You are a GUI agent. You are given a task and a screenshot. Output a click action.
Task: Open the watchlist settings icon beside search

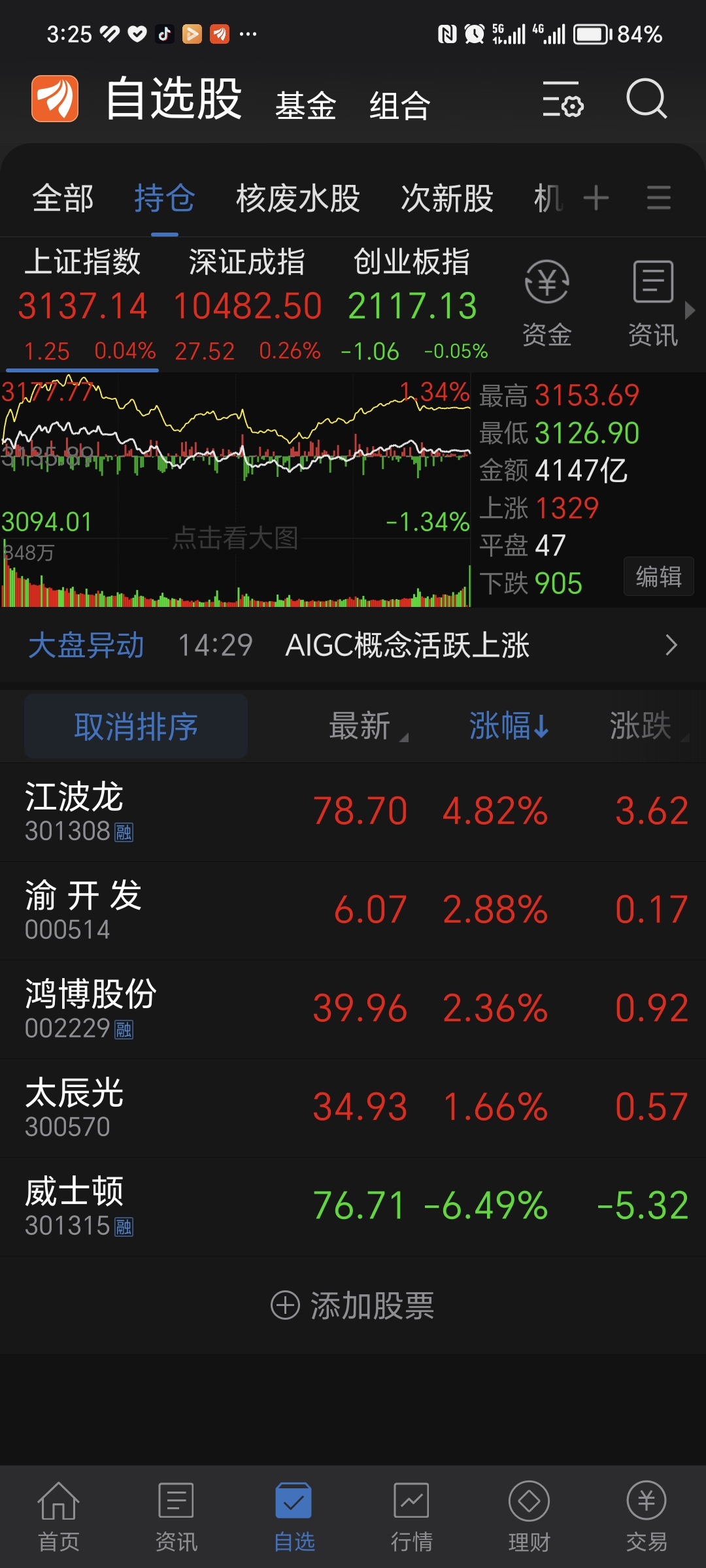(562, 99)
